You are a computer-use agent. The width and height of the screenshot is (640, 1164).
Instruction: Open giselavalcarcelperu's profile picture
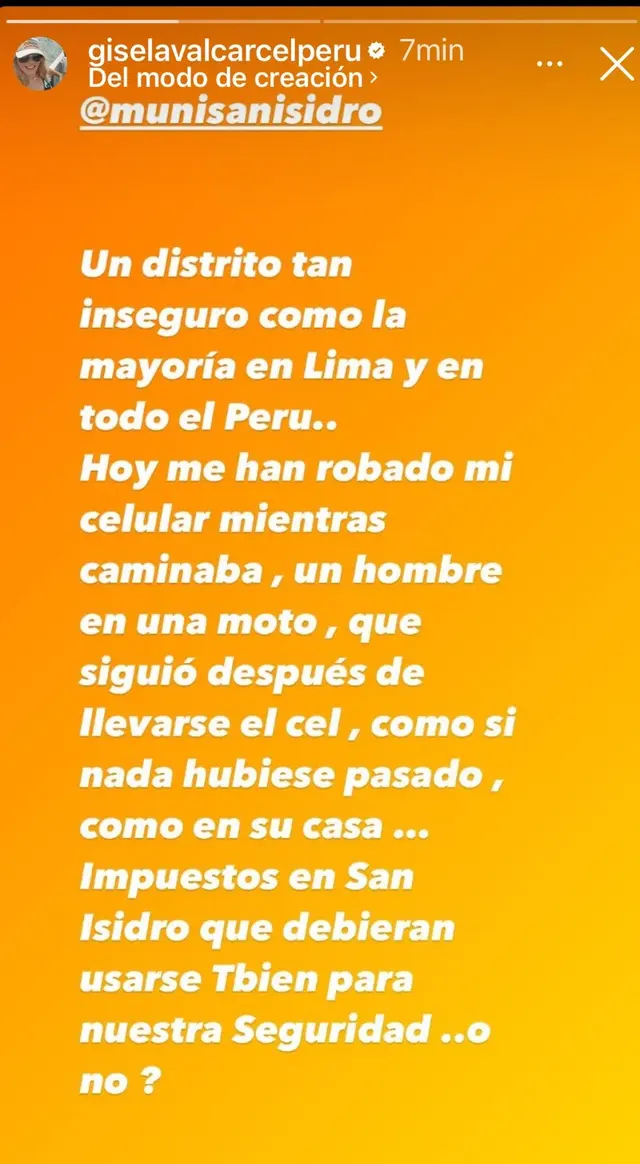point(40,64)
